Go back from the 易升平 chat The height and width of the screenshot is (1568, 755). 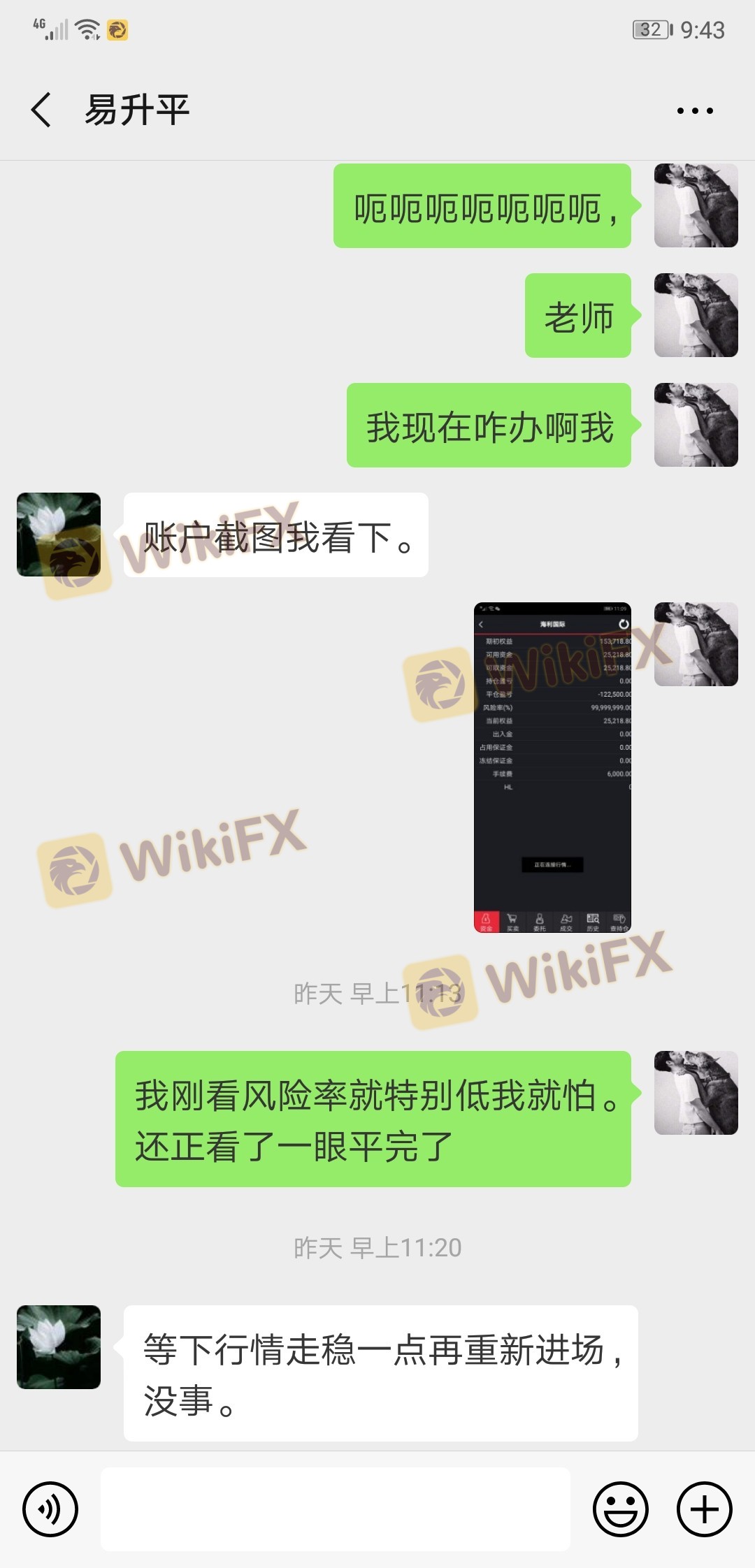click(41, 110)
